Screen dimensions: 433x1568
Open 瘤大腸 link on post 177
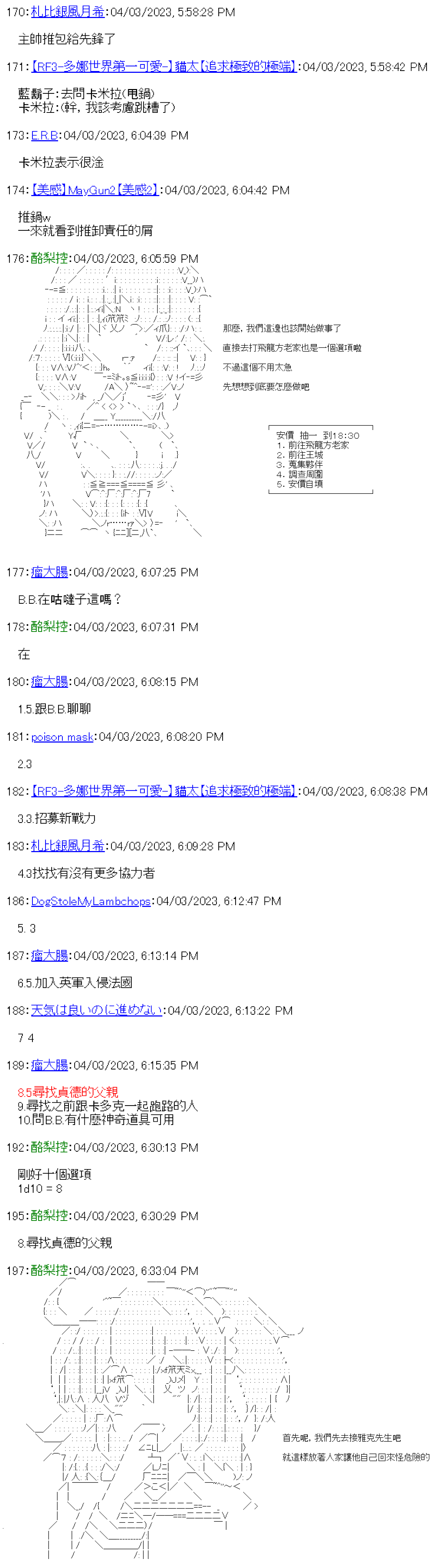[49, 572]
